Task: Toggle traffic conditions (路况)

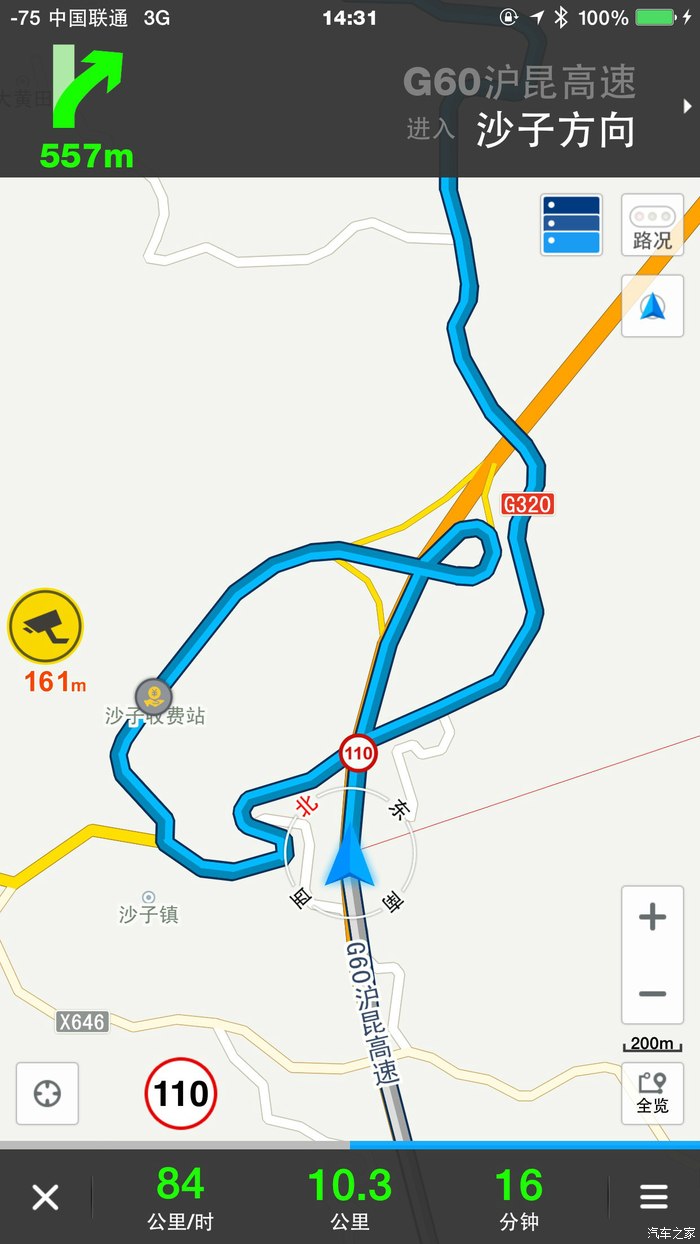Action: click(652, 225)
